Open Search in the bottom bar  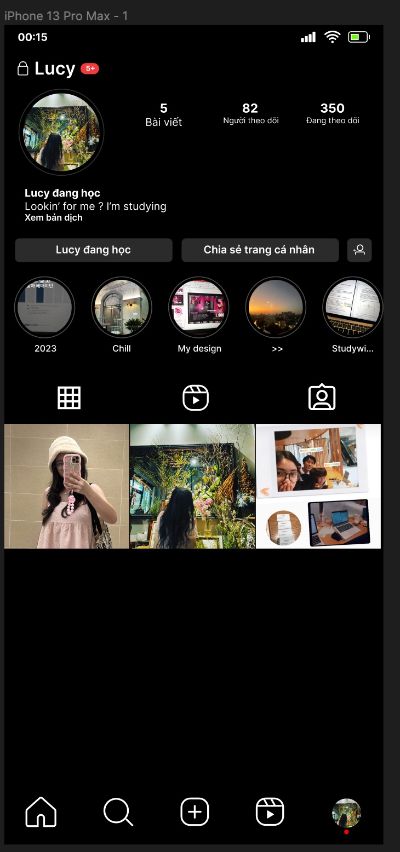[118, 812]
